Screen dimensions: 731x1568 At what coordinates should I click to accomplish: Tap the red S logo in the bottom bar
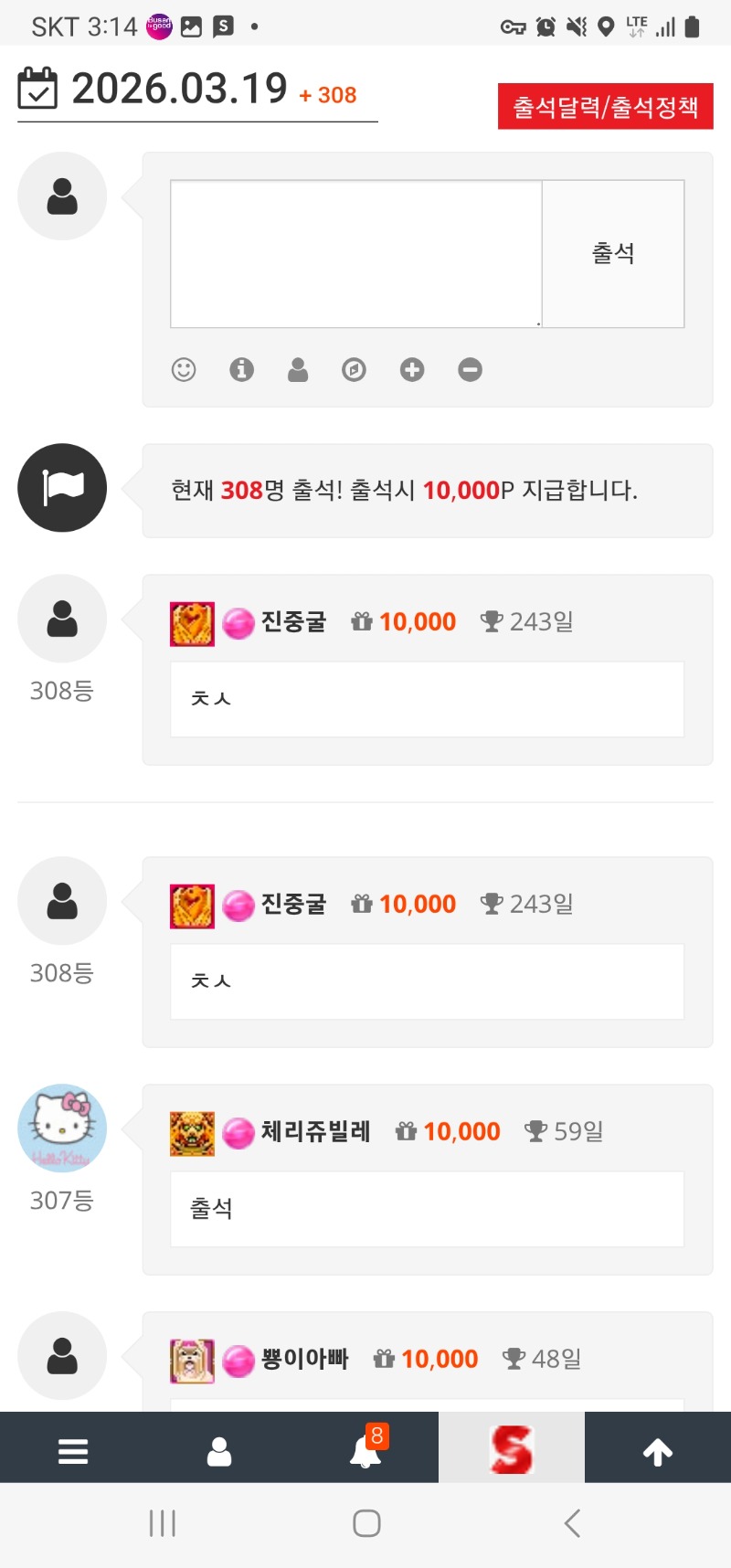click(511, 1450)
